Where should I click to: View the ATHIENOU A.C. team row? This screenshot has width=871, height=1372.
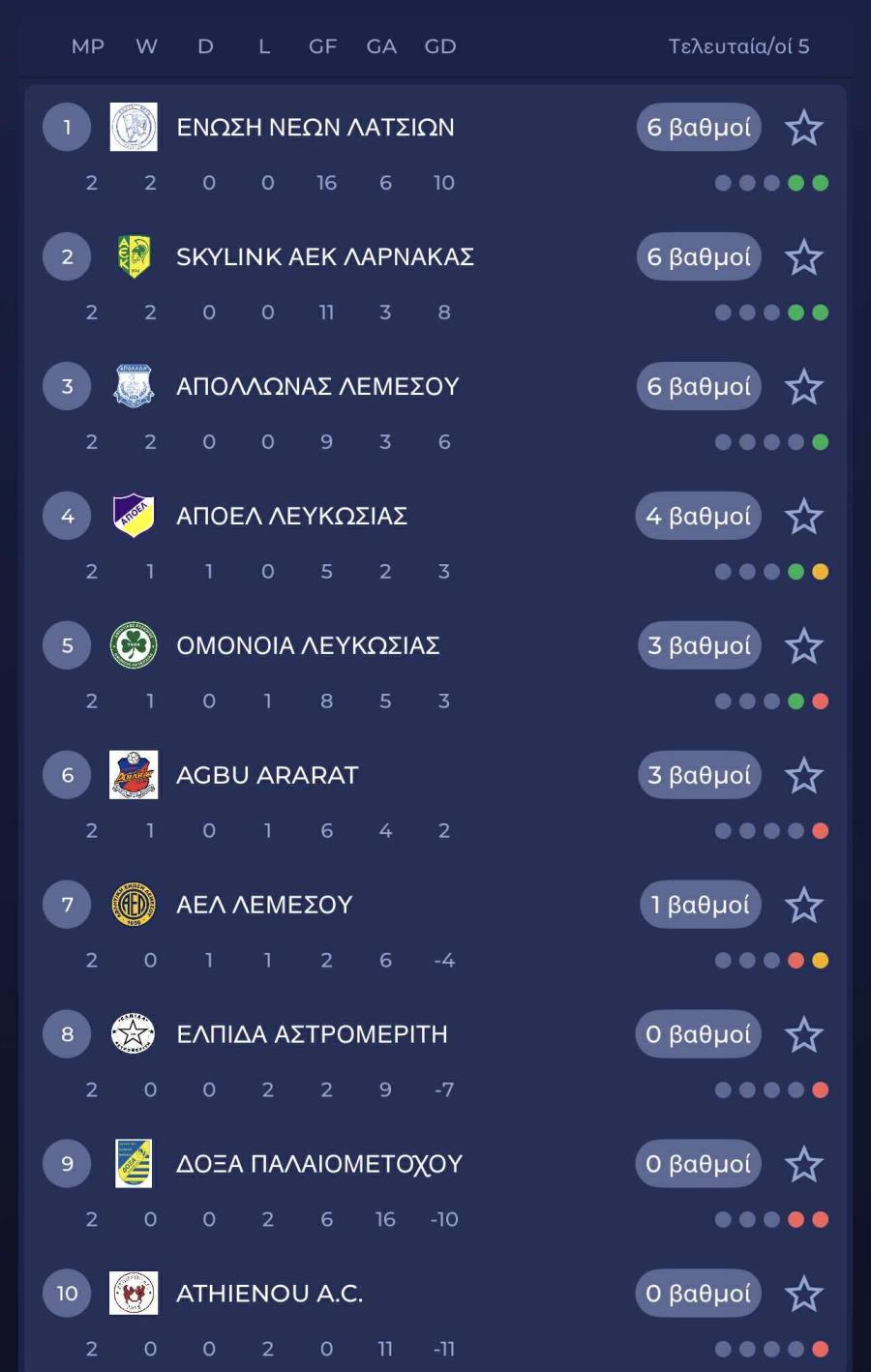(x=268, y=1295)
